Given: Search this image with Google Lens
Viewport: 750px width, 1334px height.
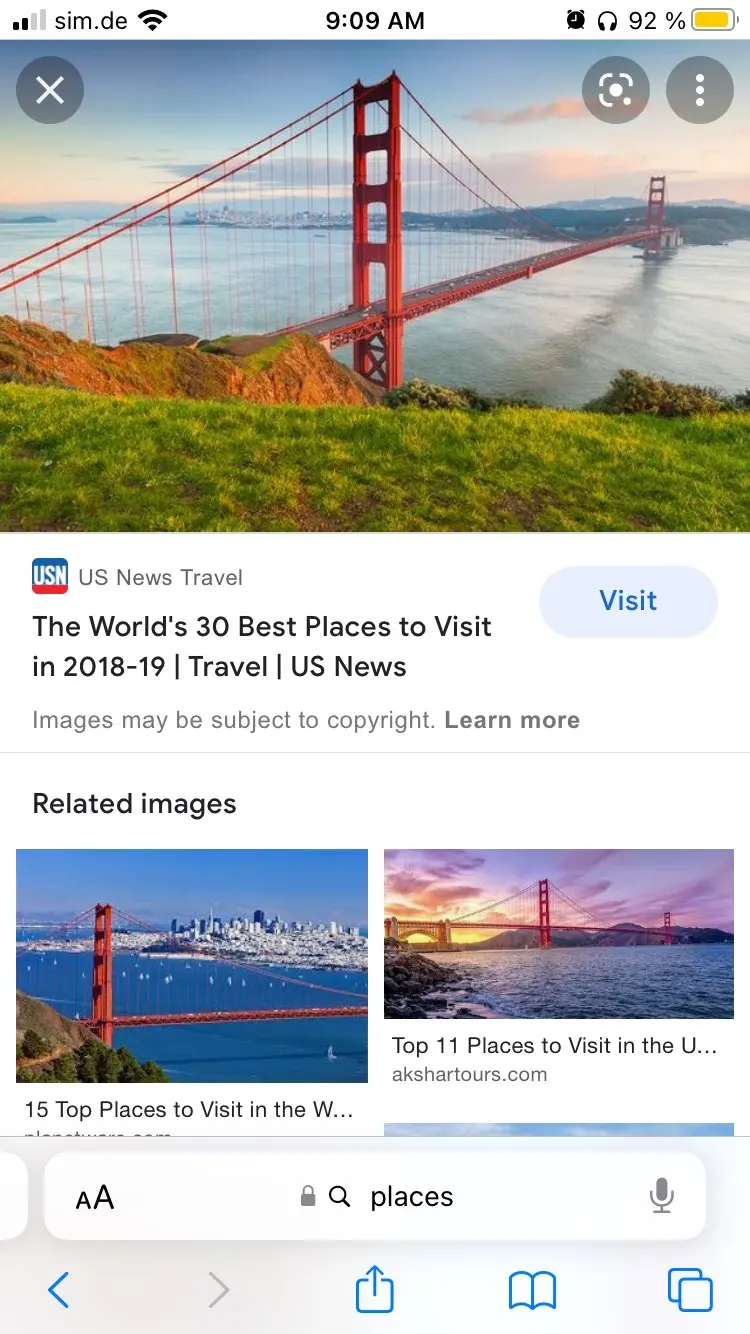Looking at the screenshot, I should pyautogui.click(x=615, y=91).
